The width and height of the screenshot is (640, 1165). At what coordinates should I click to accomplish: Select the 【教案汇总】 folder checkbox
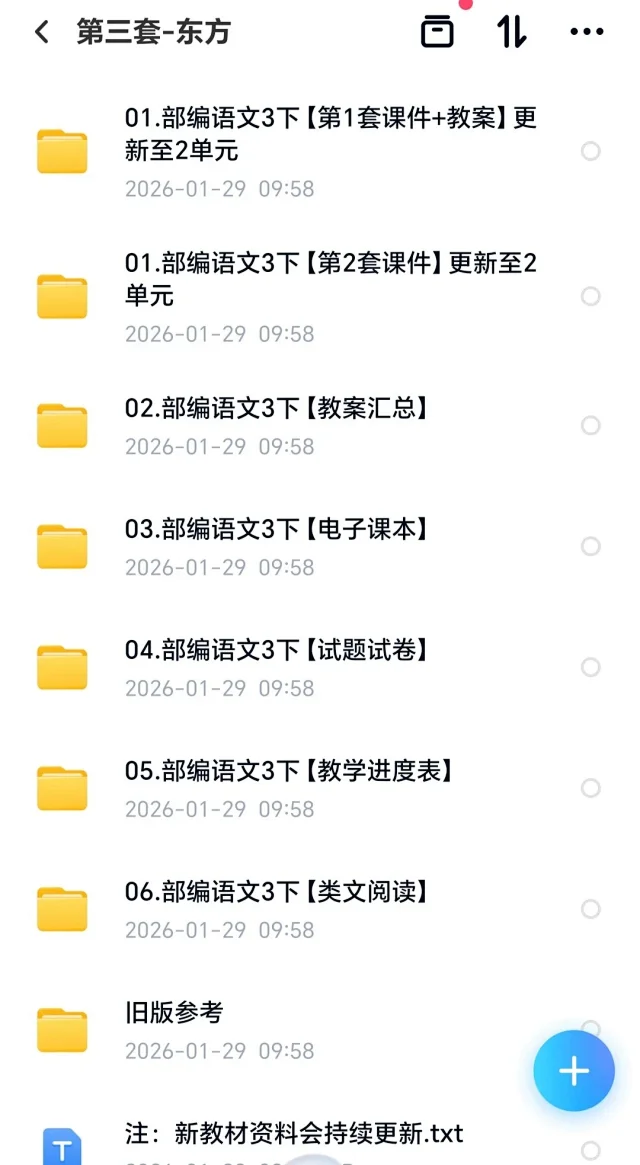tap(591, 426)
